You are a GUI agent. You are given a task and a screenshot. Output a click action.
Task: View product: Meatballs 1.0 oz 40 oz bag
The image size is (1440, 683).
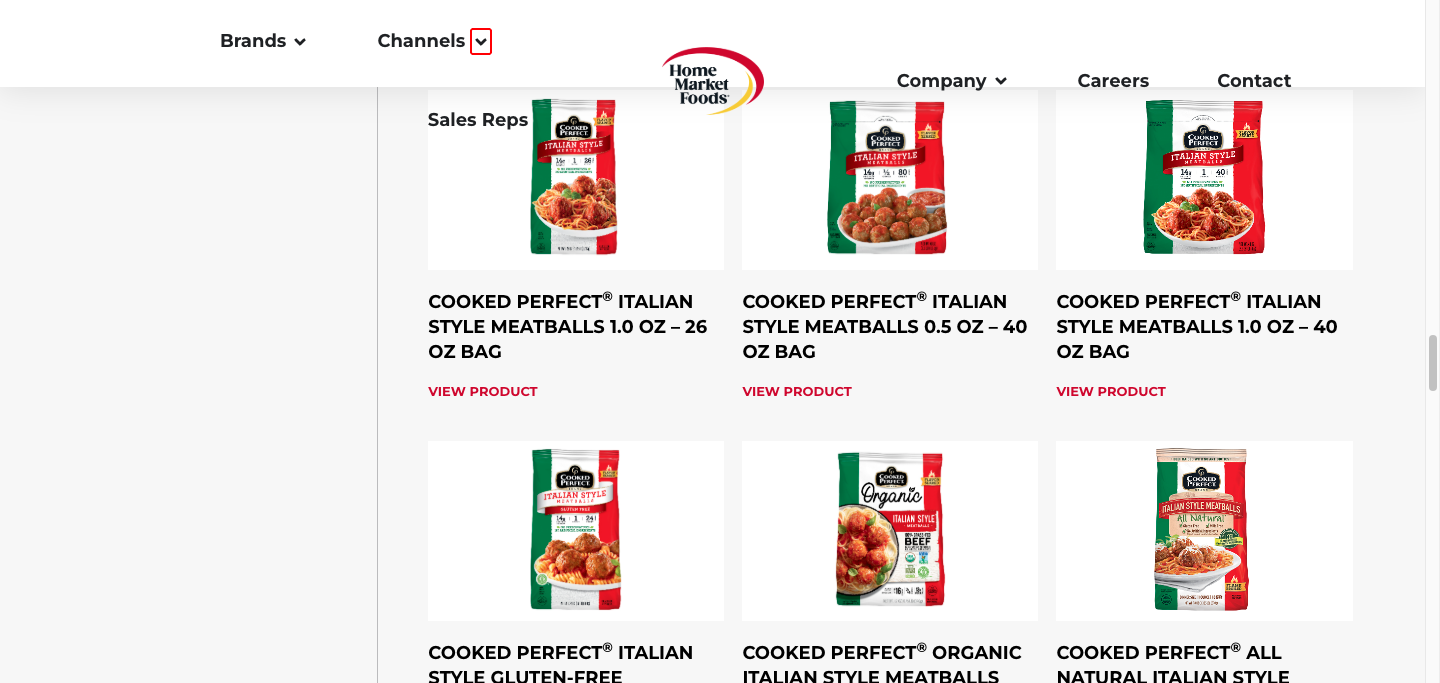pos(1111,392)
